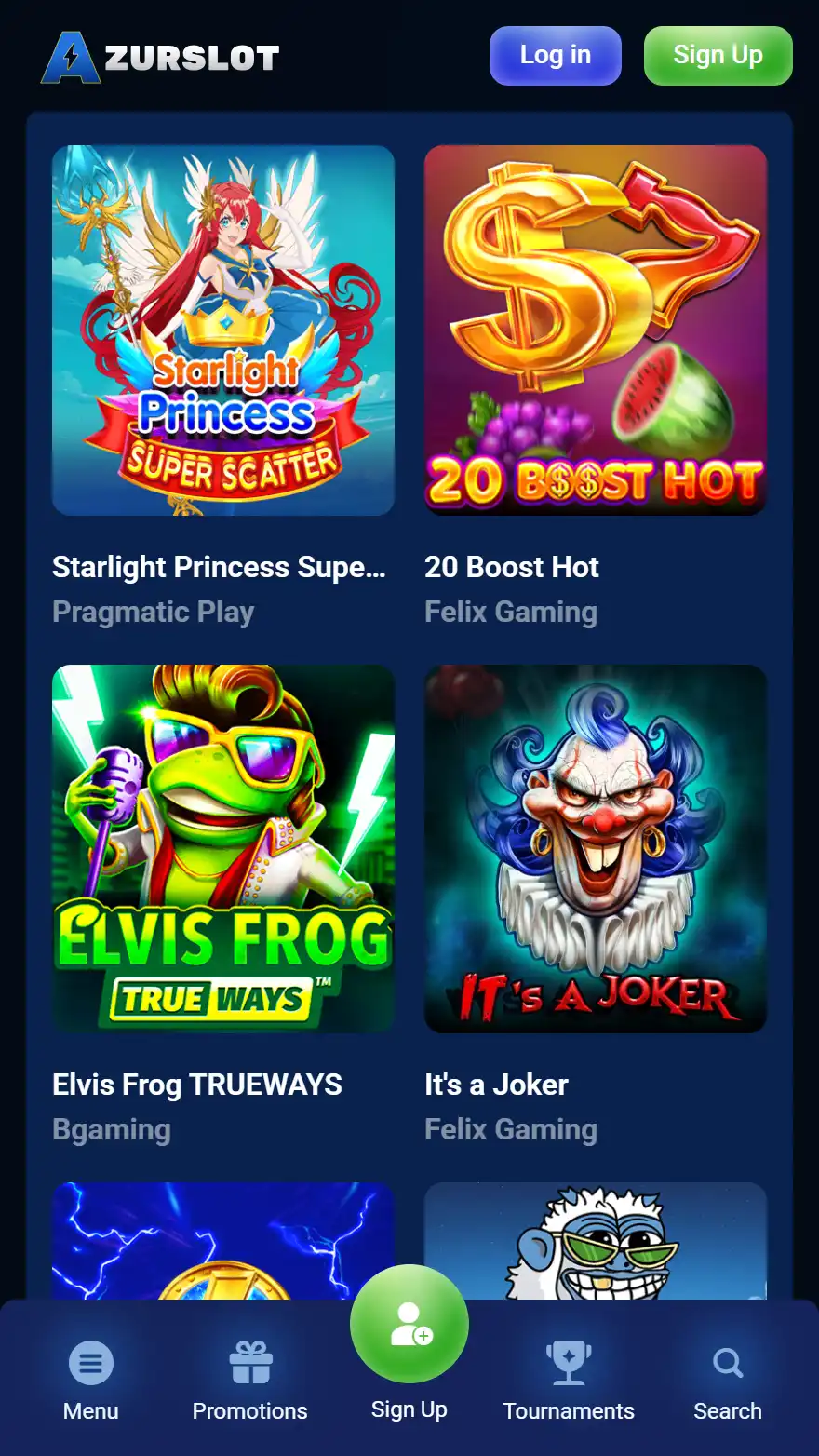This screenshot has width=819, height=1456.
Task: Tap the Promotions gift icon
Action: point(249,1361)
